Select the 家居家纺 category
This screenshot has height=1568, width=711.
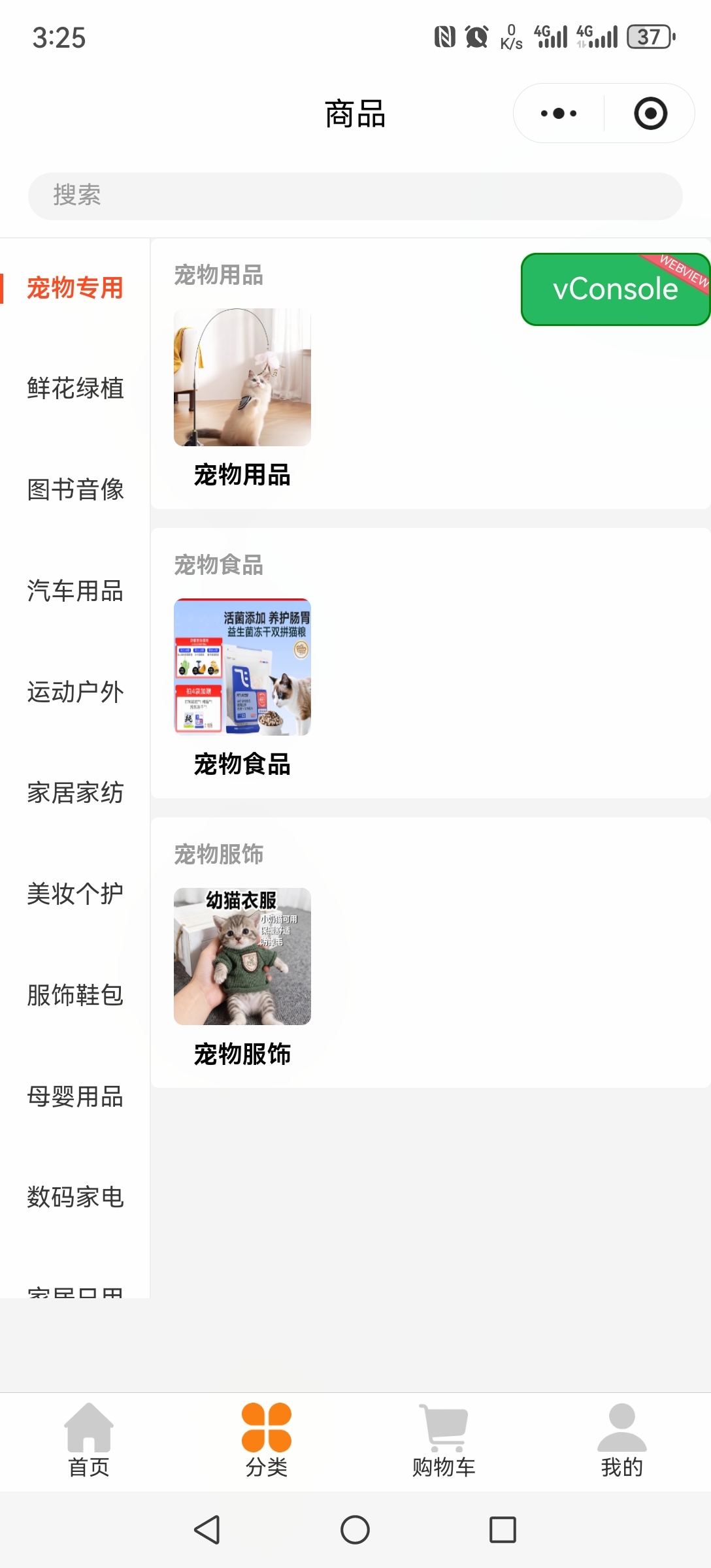(75, 792)
